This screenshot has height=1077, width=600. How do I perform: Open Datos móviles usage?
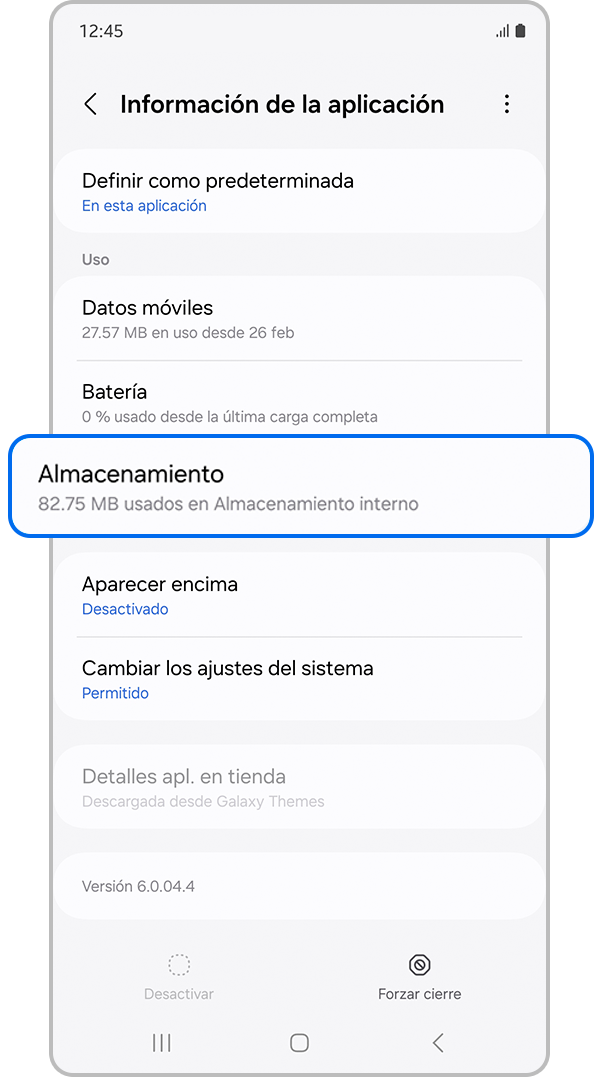(298, 318)
